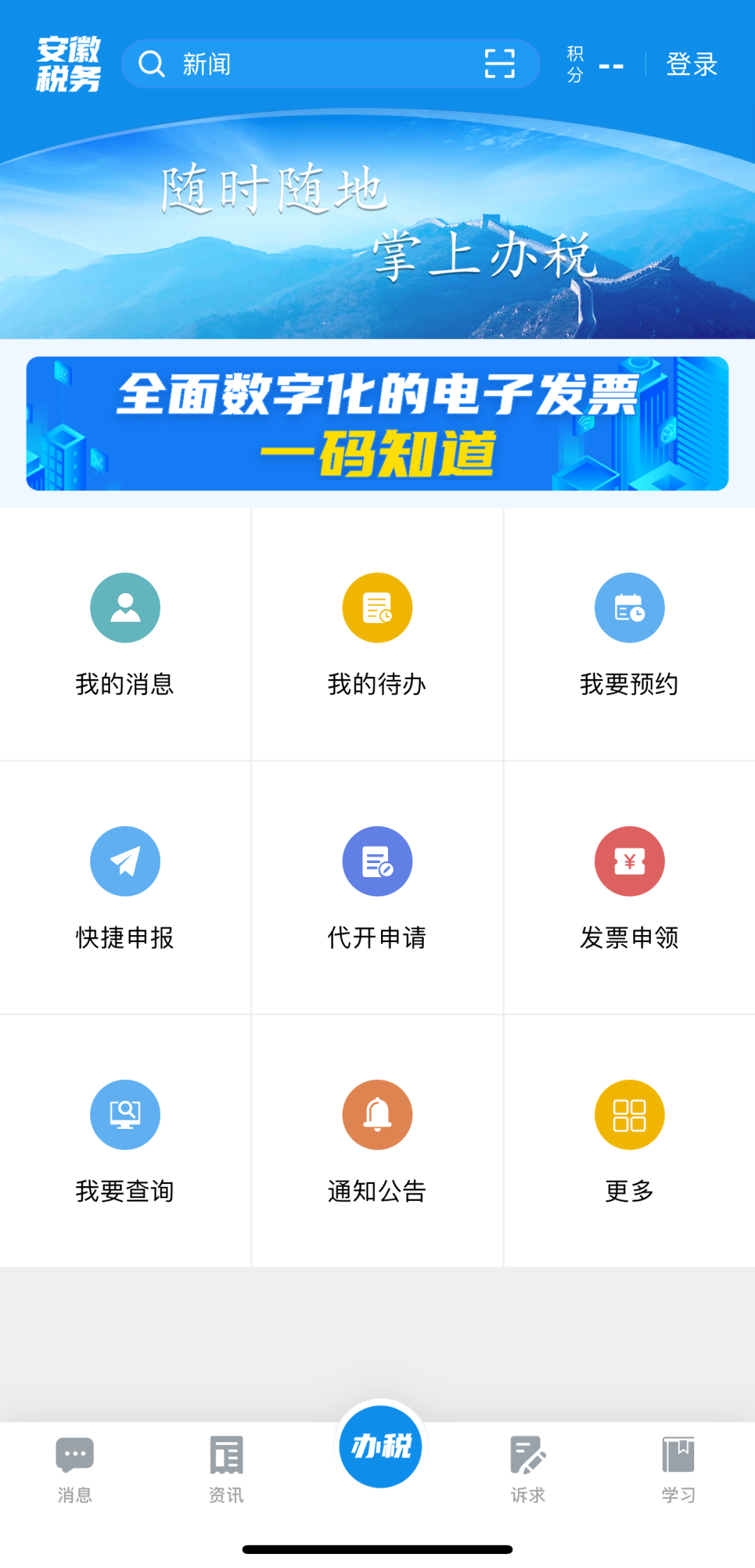The height and width of the screenshot is (1568, 755).
Task: Select 发票申领
Action: (x=629, y=887)
